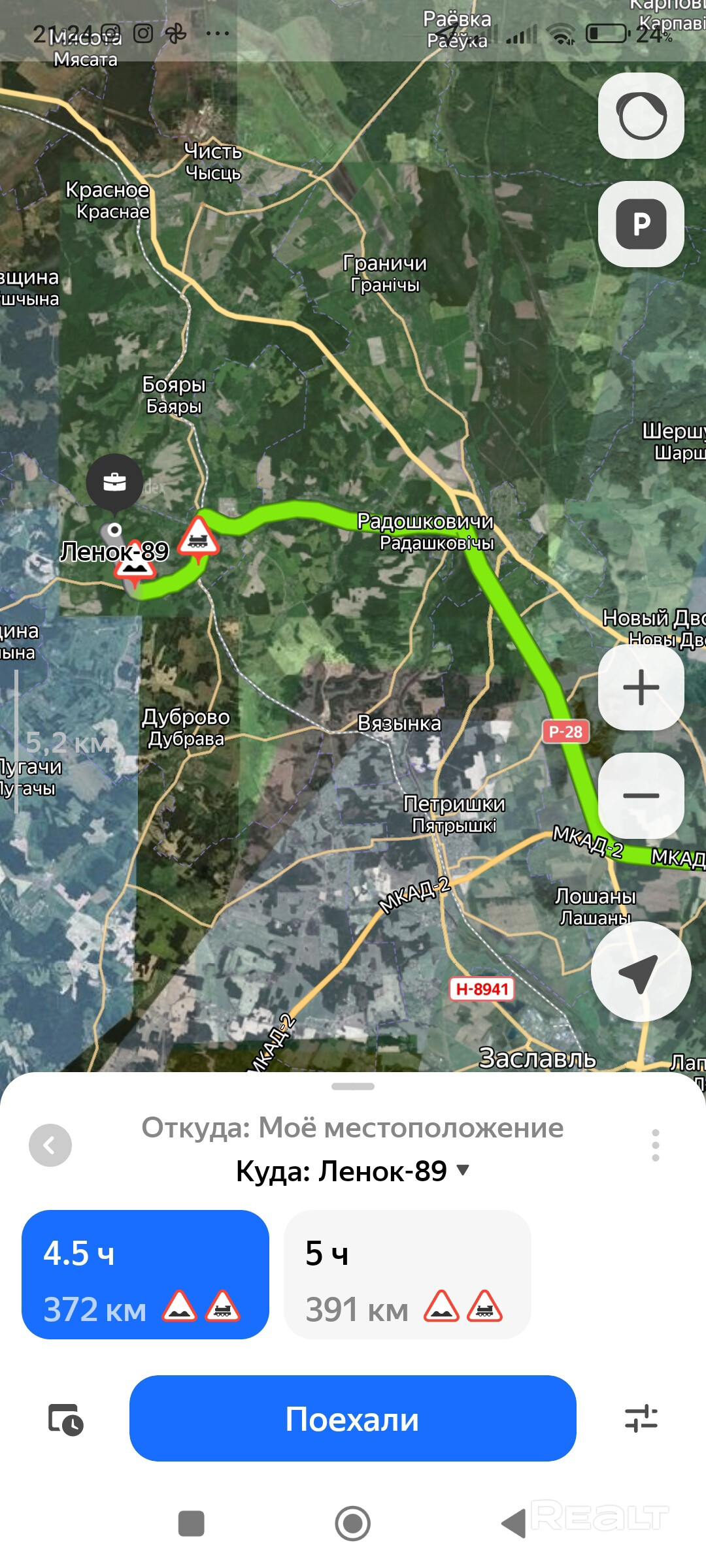The height and width of the screenshot is (1568, 706).
Task: Open route settings sliders
Action: coord(641,1418)
